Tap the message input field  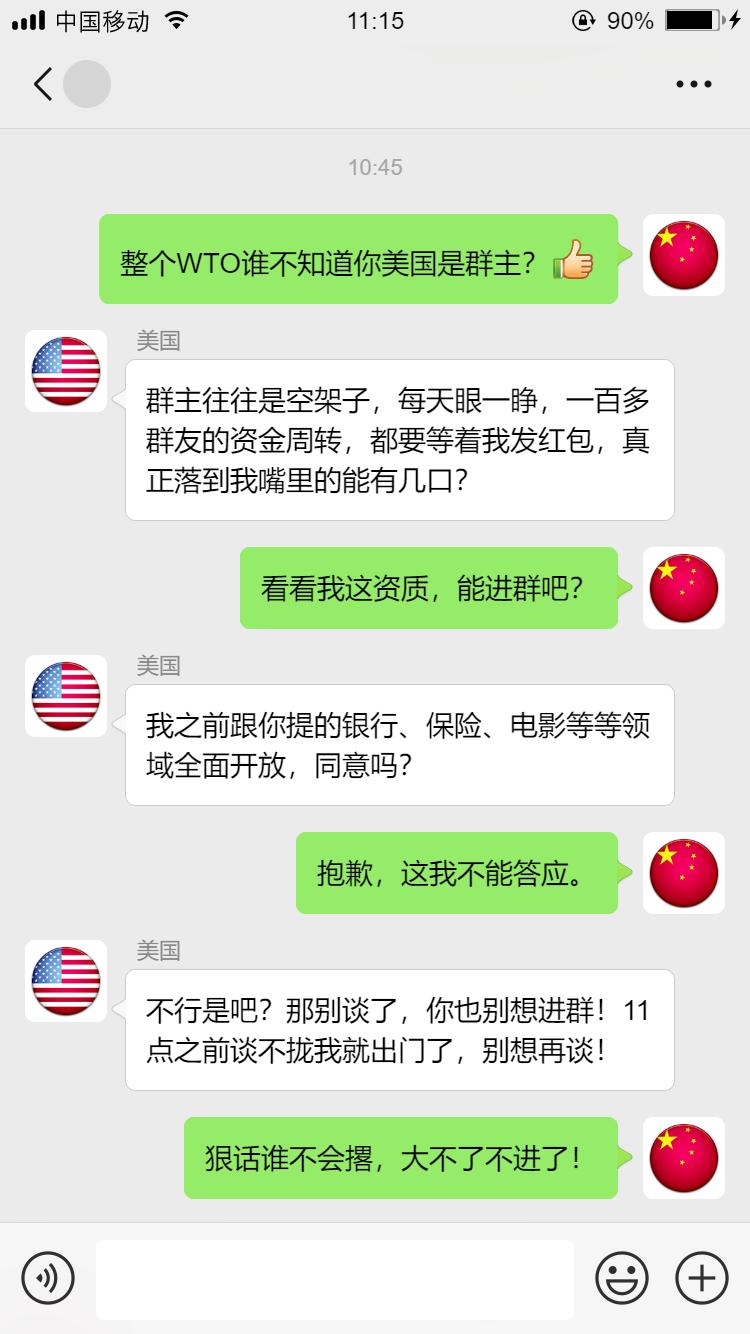[x=335, y=1278]
